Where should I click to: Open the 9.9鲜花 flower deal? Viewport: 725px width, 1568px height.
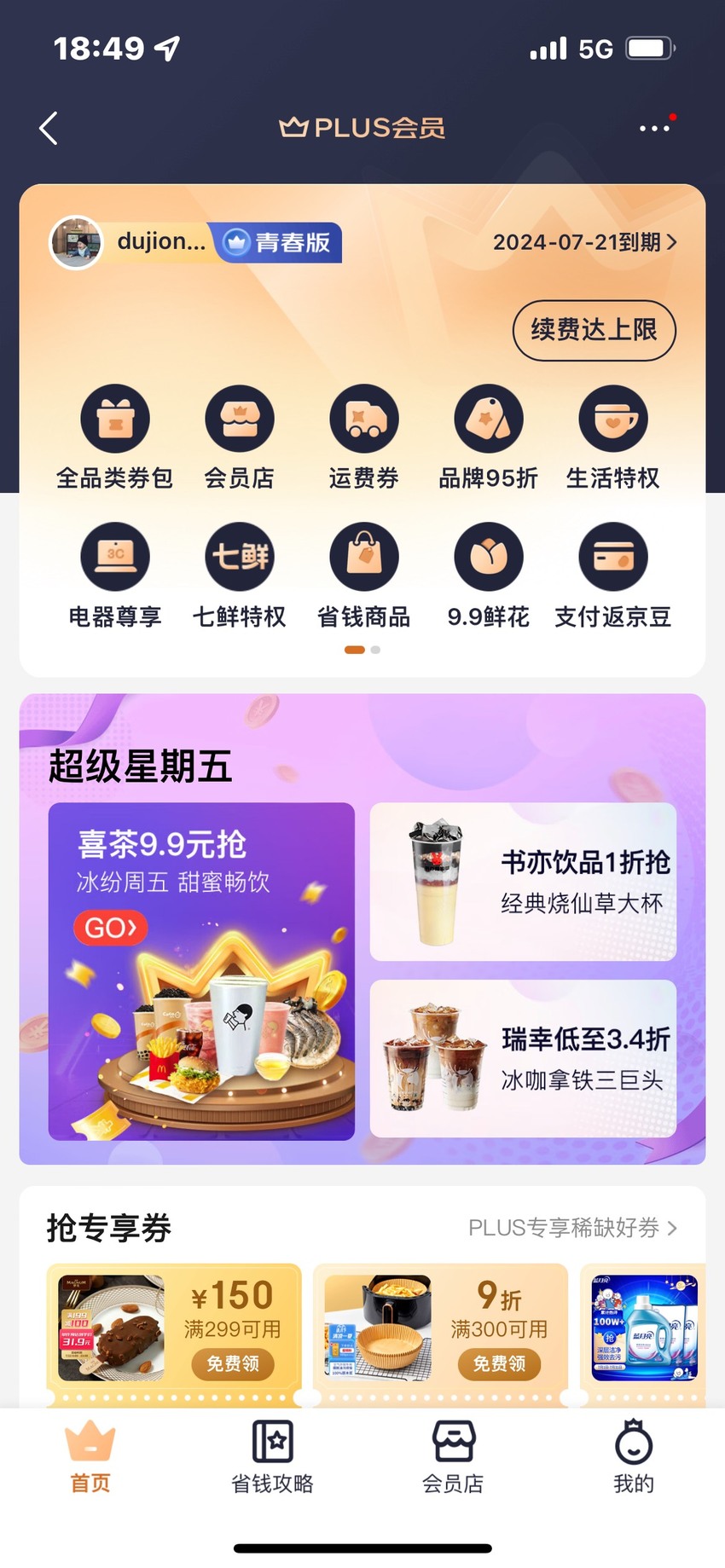point(489,576)
